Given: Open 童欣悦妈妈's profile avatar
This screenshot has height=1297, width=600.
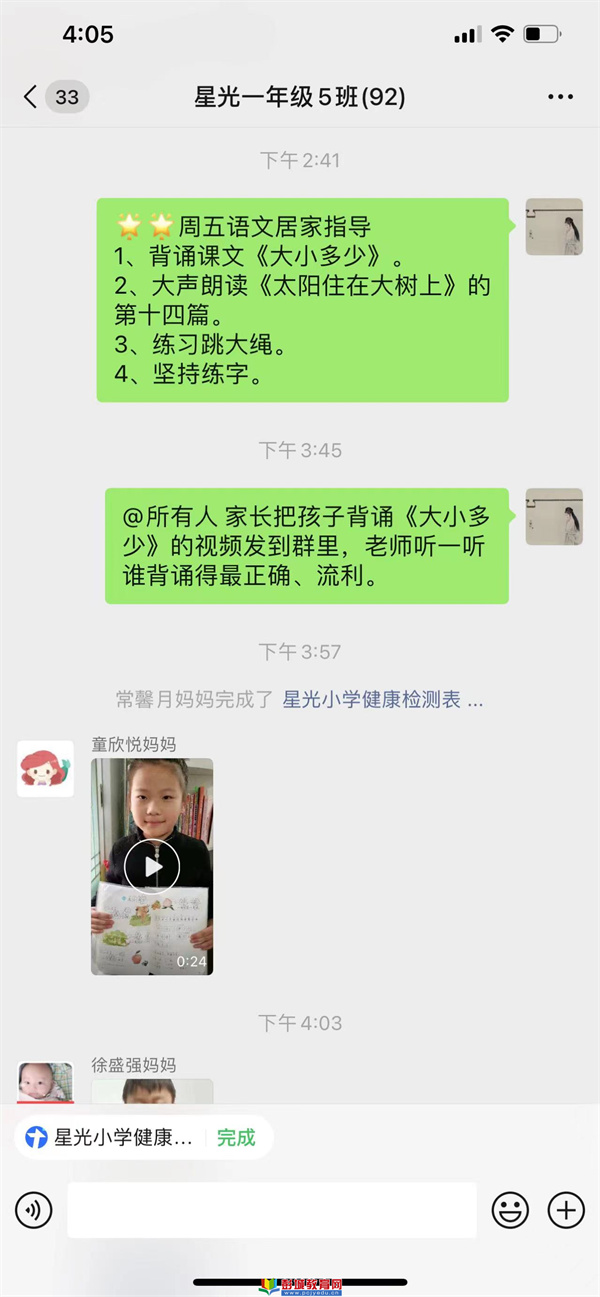Looking at the screenshot, I should pyautogui.click(x=45, y=769).
